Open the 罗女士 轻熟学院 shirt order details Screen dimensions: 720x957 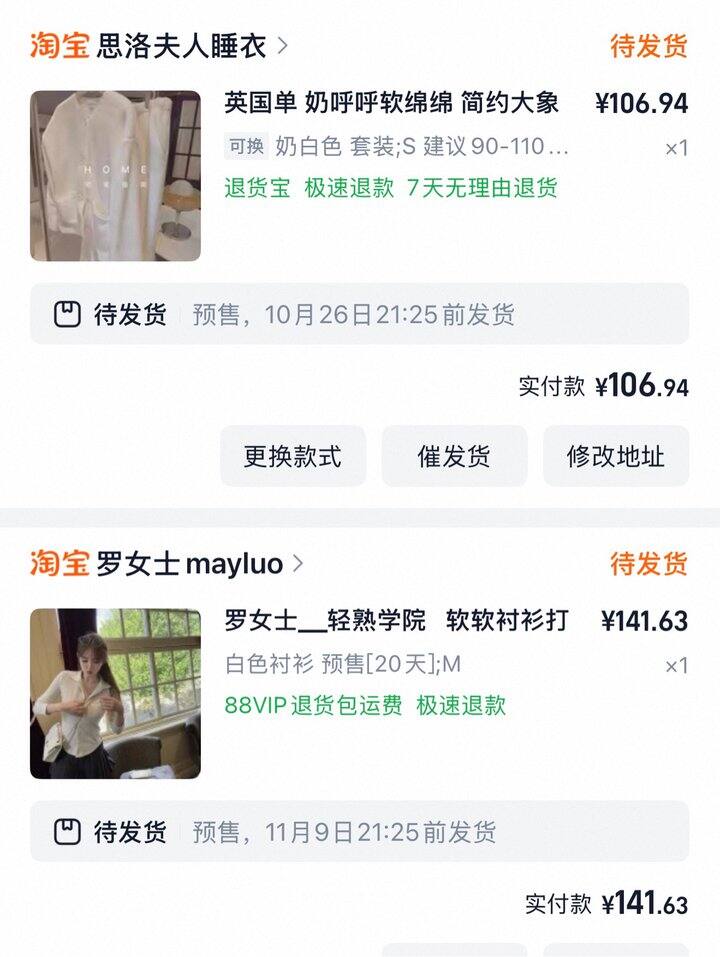[x=396, y=621]
